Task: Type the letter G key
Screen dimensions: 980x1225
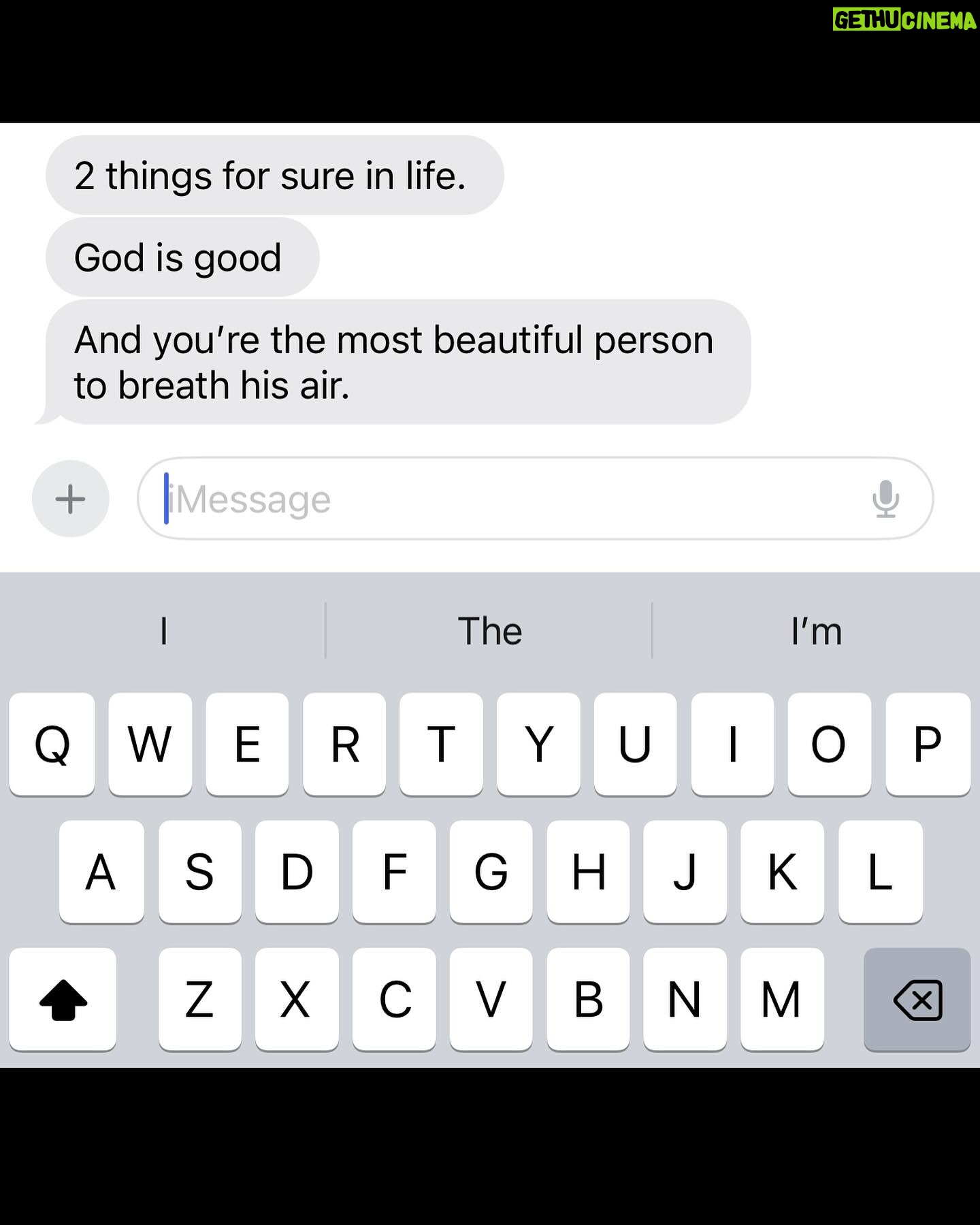Action: (x=491, y=872)
